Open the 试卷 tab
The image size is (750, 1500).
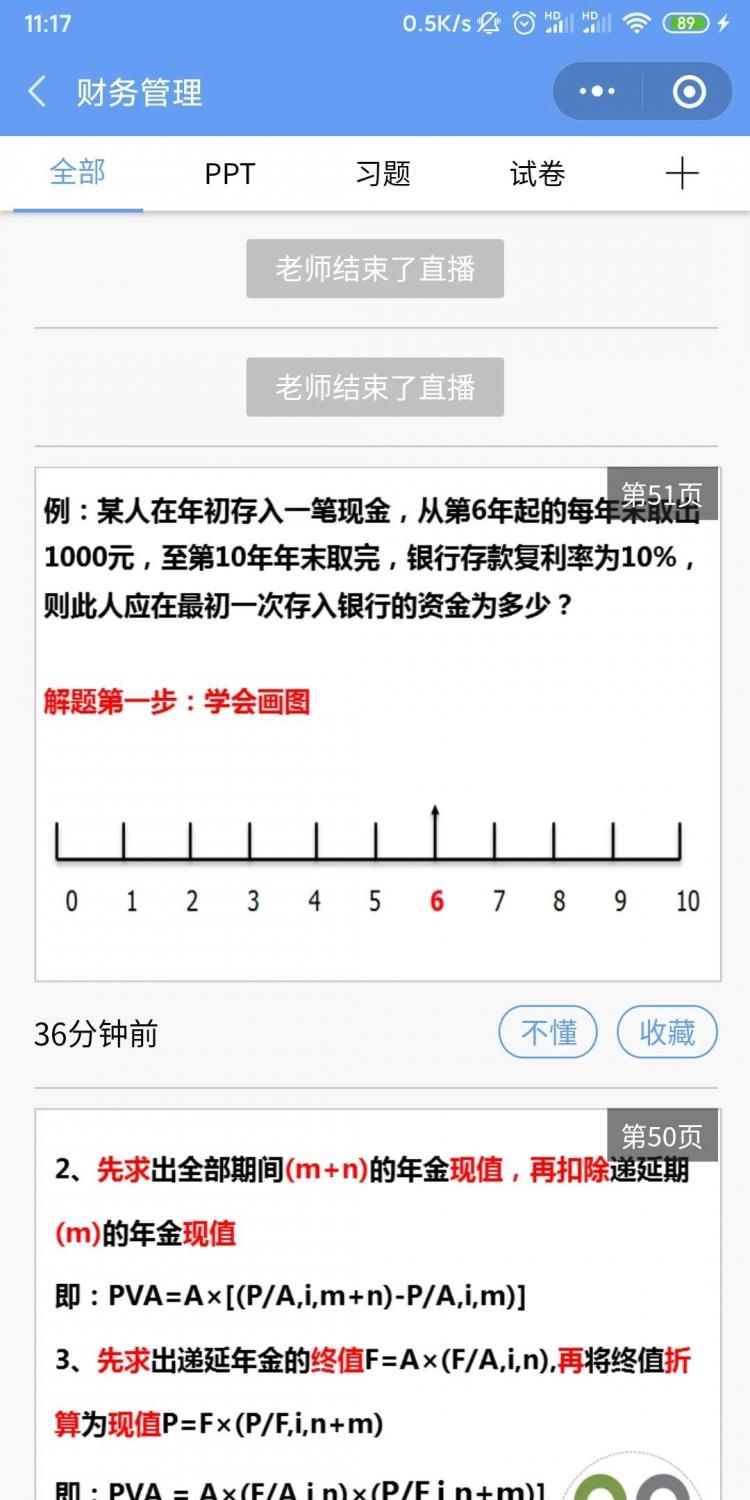coord(537,174)
